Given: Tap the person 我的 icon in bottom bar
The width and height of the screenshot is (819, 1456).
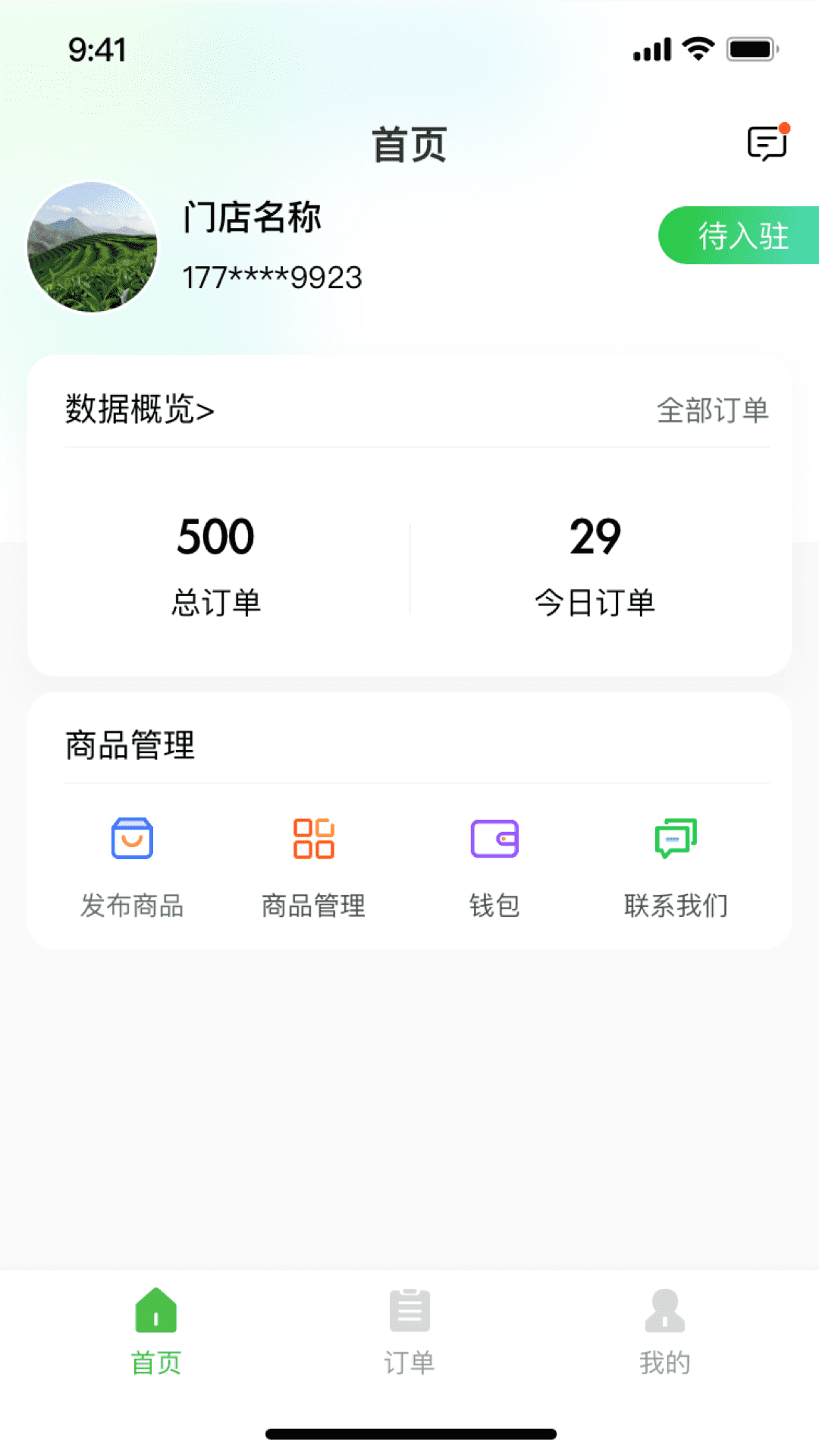Looking at the screenshot, I should [664, 1310].
